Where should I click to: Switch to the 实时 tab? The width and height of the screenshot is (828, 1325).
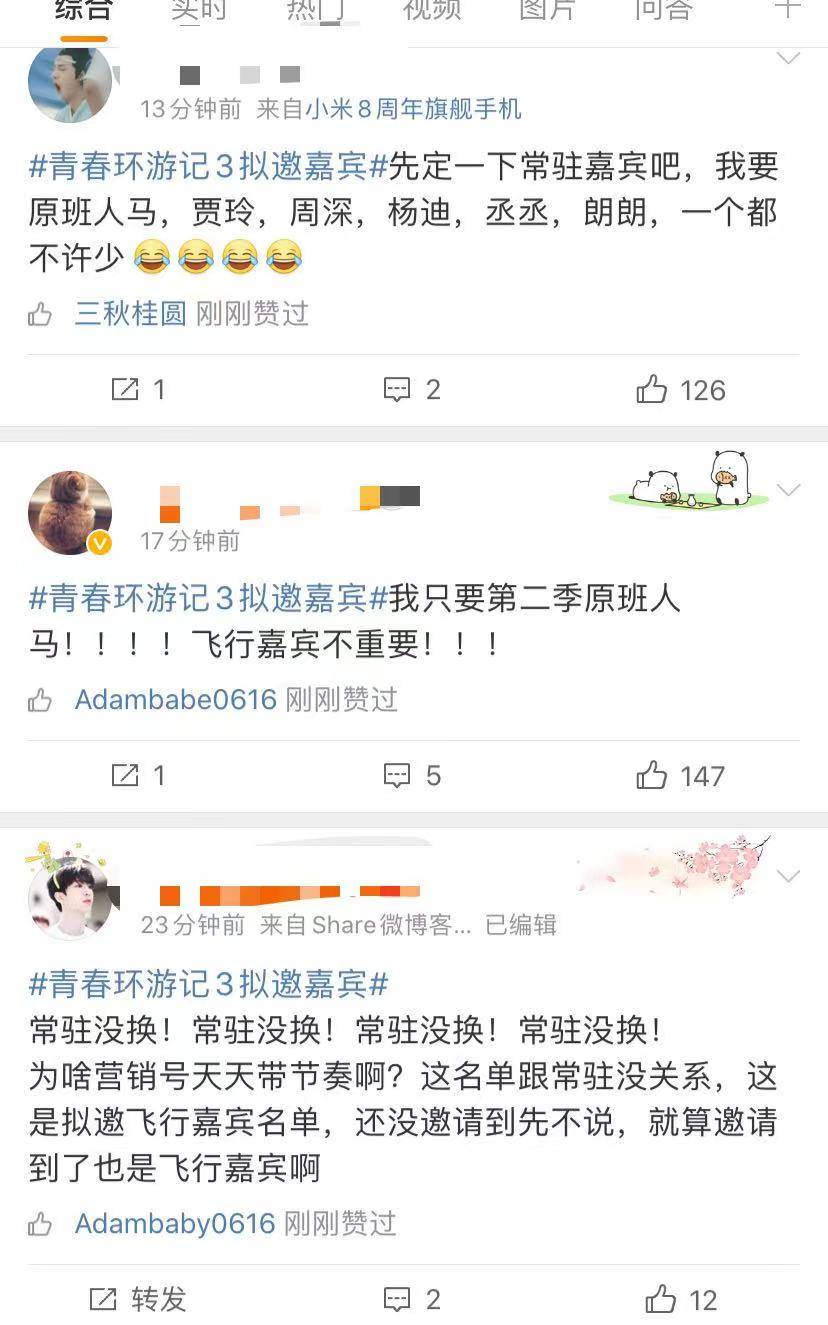[199, 10]
